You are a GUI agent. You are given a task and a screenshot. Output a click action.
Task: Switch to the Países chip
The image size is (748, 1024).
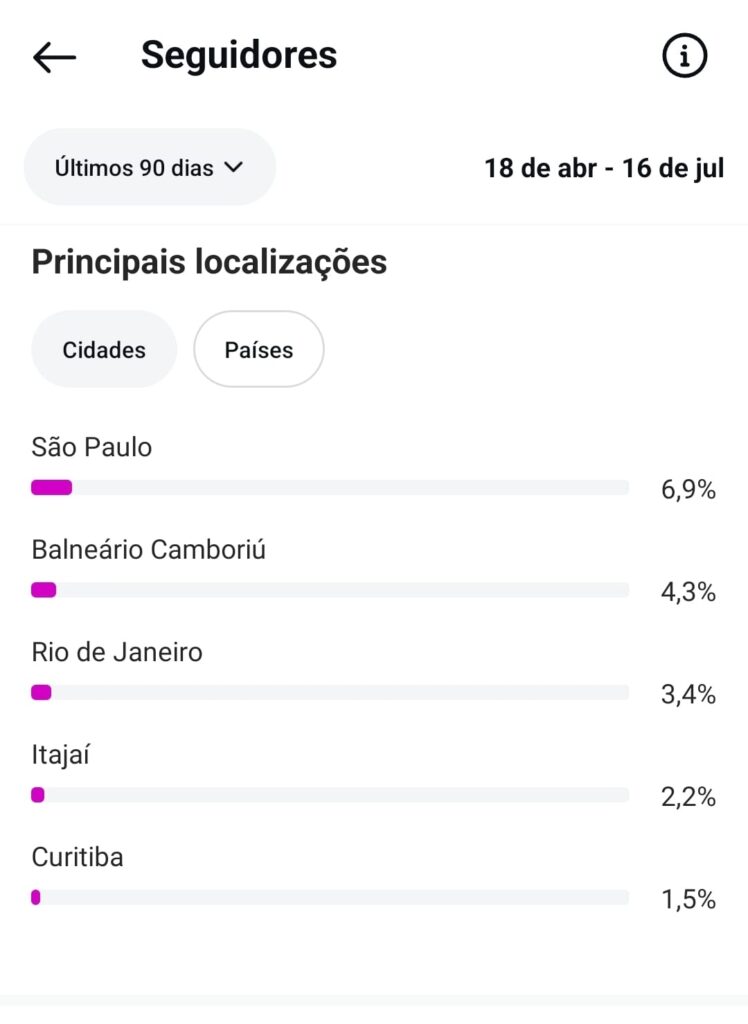point(259,350)
